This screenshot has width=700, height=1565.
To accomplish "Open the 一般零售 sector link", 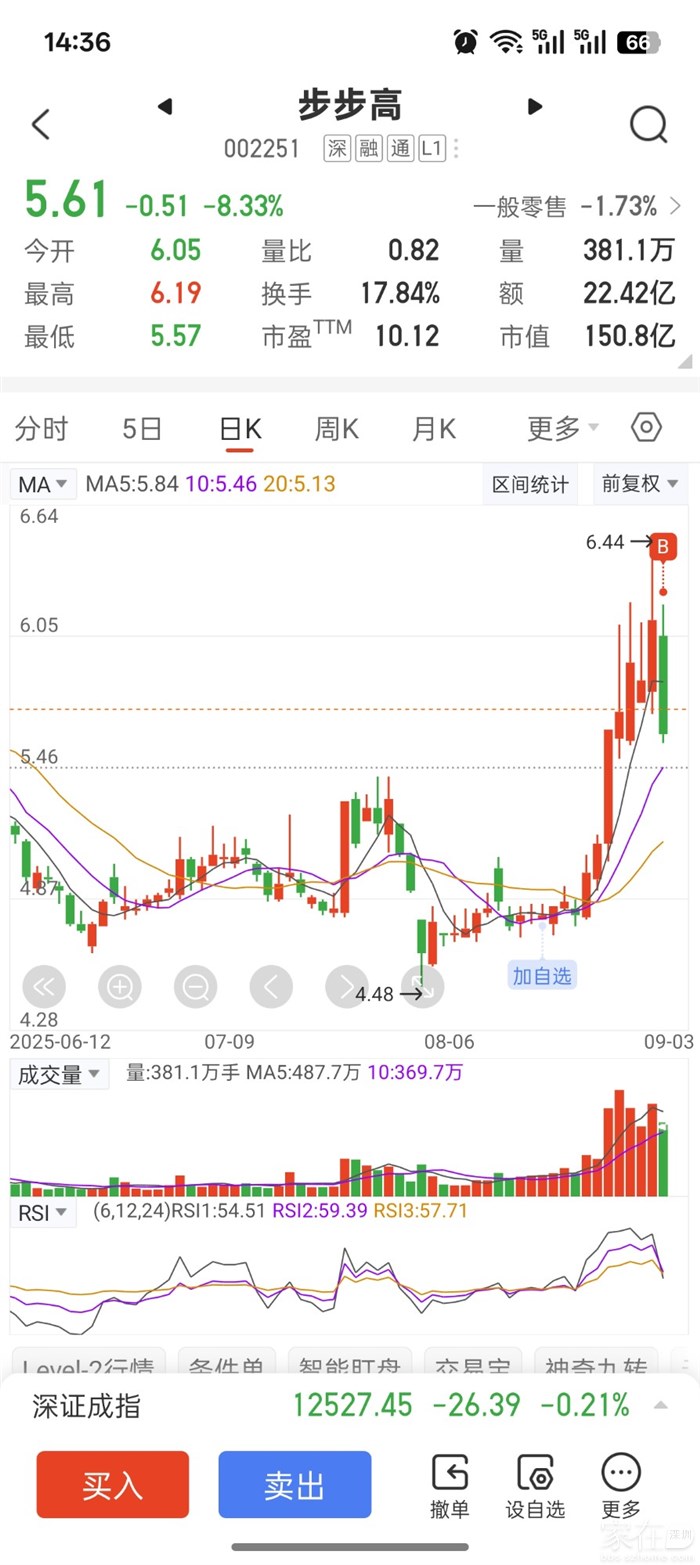I will coord(577,207).
